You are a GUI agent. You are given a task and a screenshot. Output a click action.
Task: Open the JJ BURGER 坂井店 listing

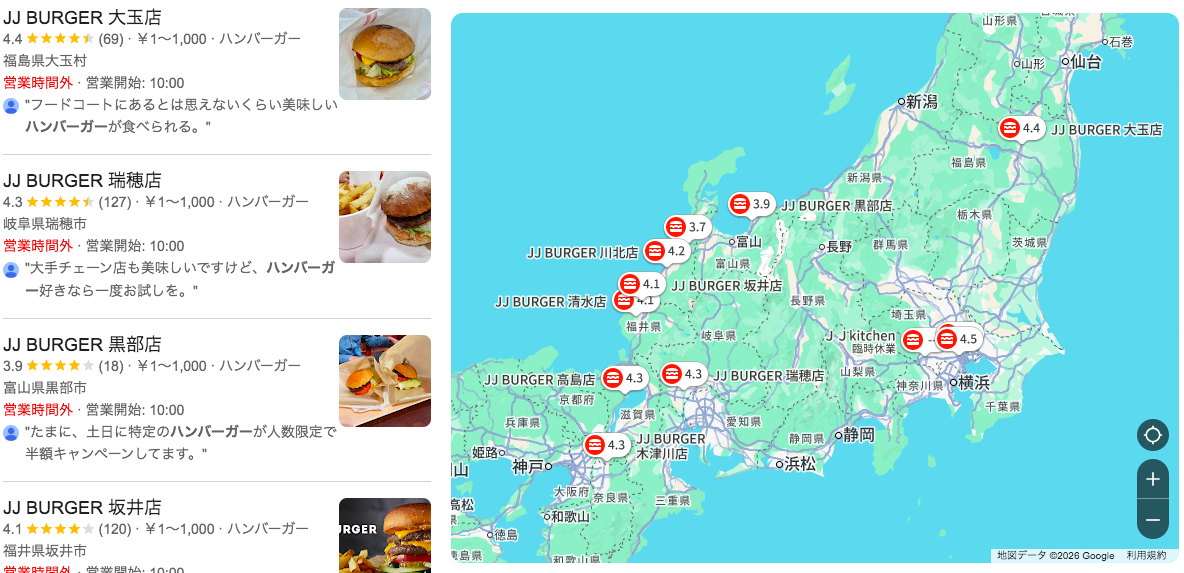(x=82, y=507)
